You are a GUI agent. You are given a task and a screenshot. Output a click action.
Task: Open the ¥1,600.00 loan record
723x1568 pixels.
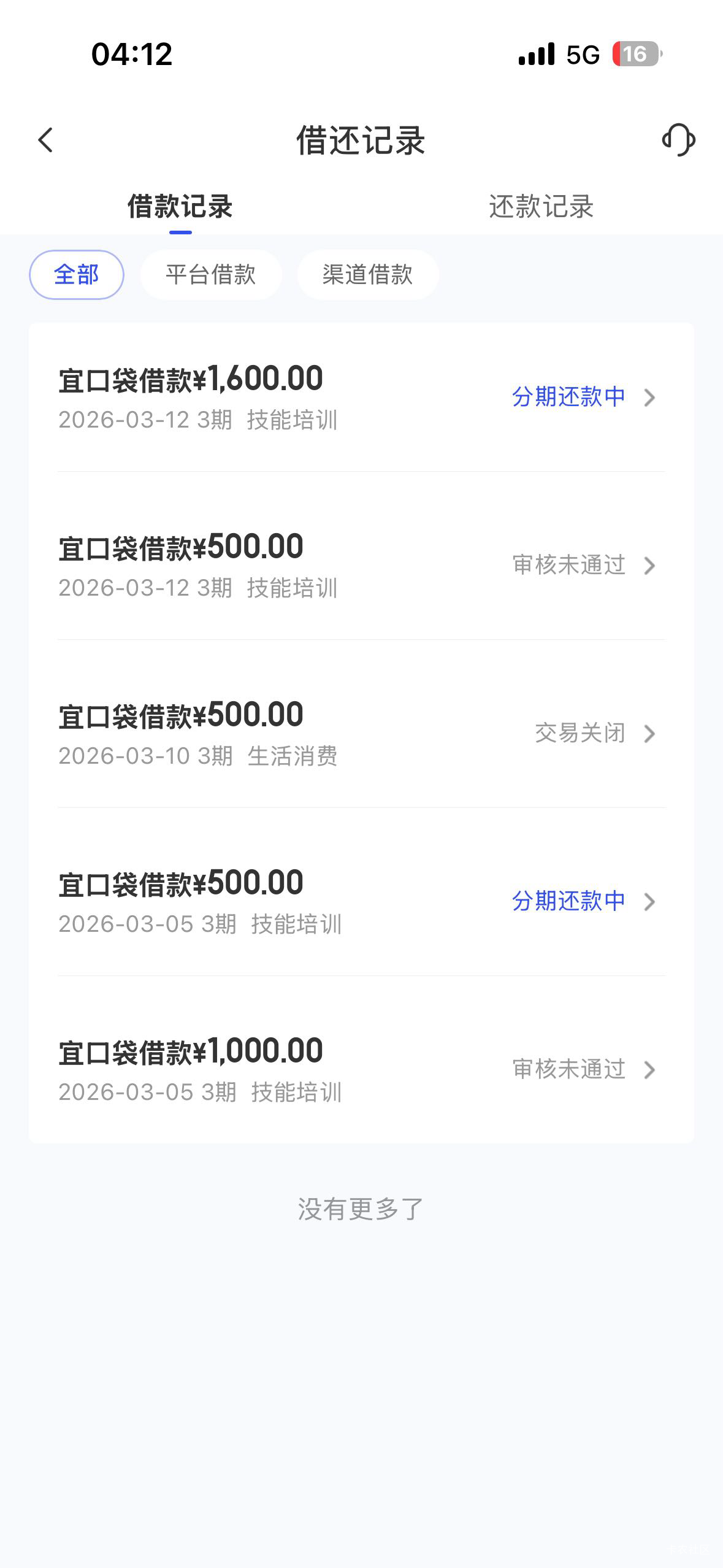[361, 398]
